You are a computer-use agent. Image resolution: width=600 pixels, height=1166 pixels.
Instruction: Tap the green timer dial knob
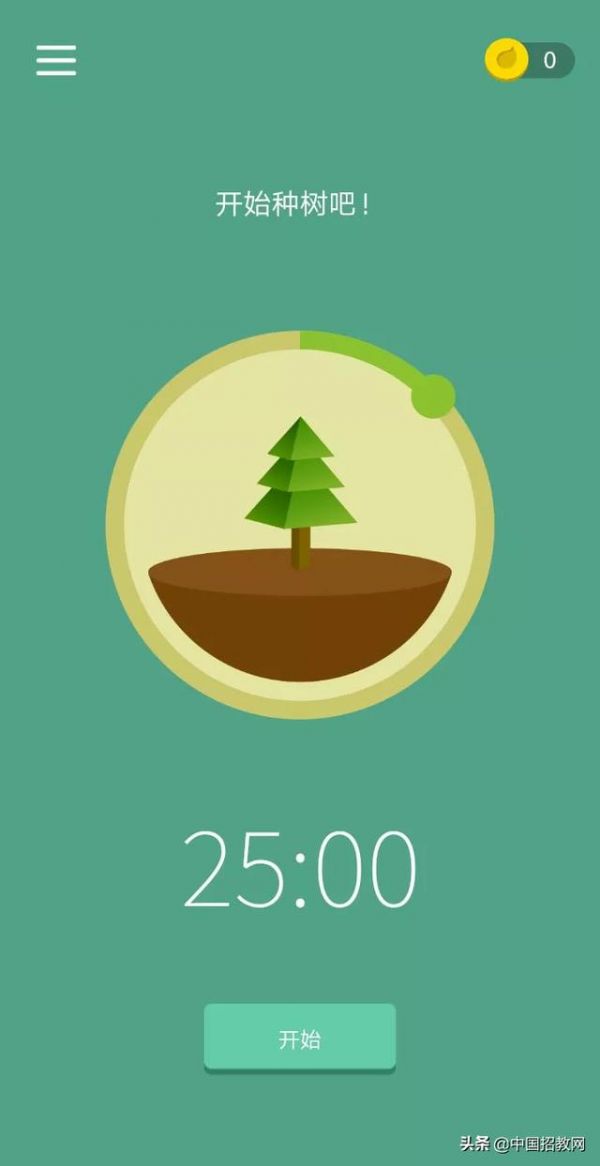(x=433, y=396)
